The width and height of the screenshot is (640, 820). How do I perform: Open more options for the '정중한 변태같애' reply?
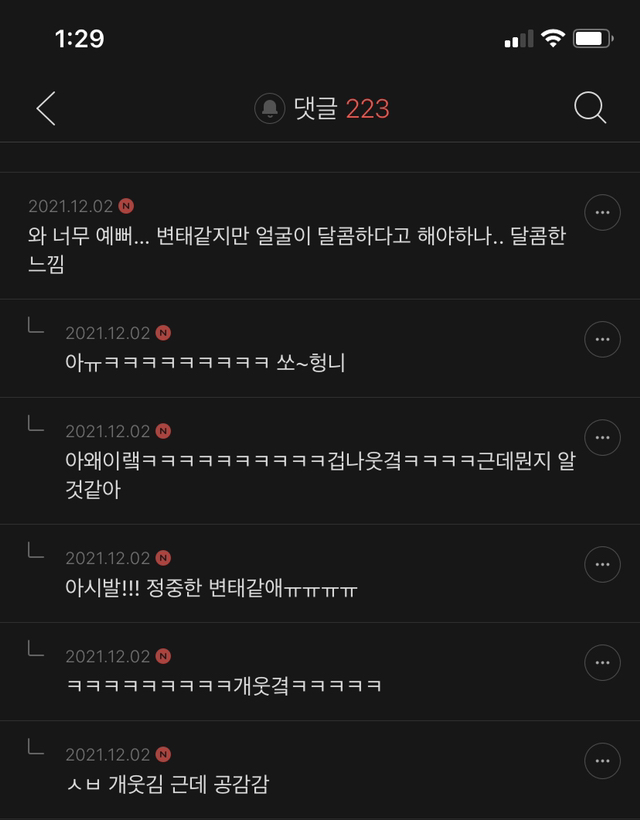602,564
